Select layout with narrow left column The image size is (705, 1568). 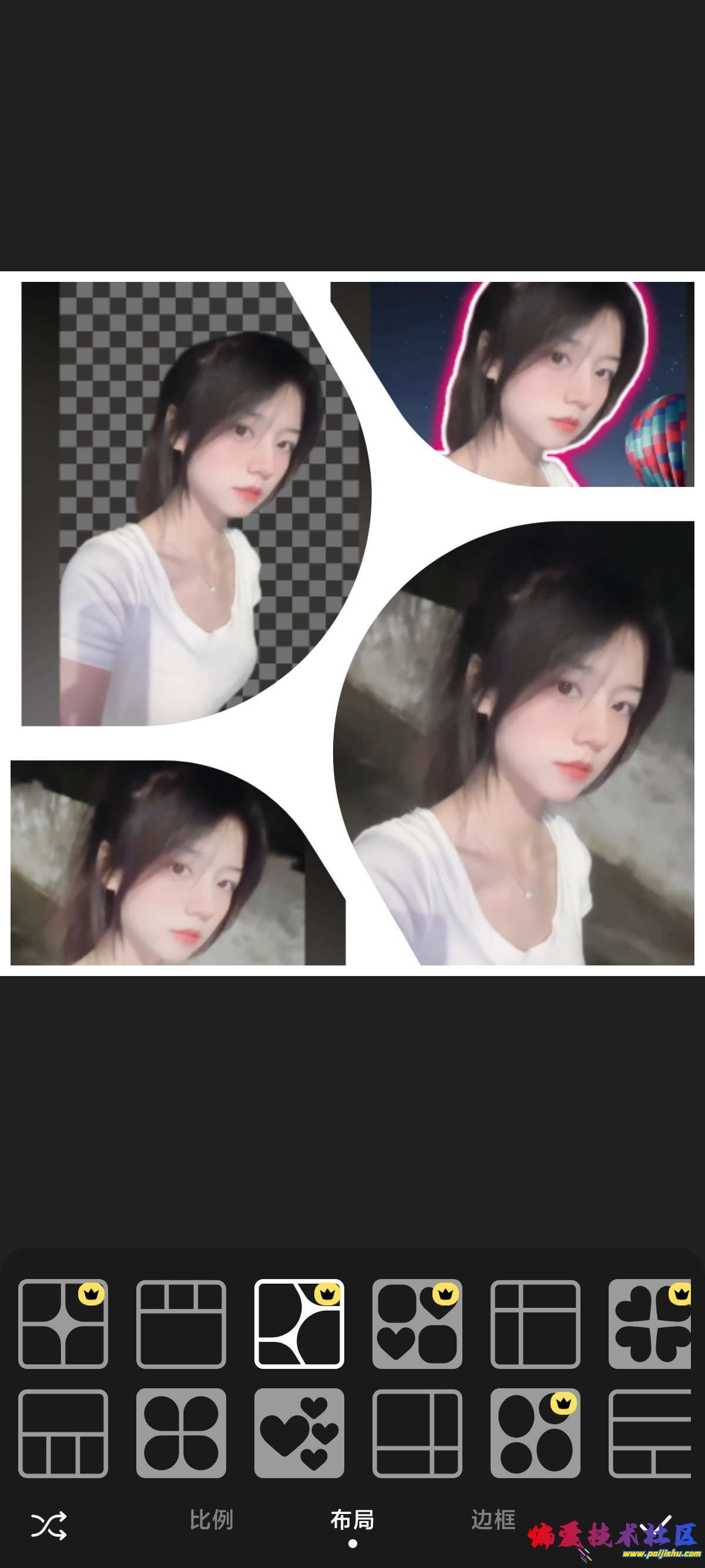click(535, 1324)
